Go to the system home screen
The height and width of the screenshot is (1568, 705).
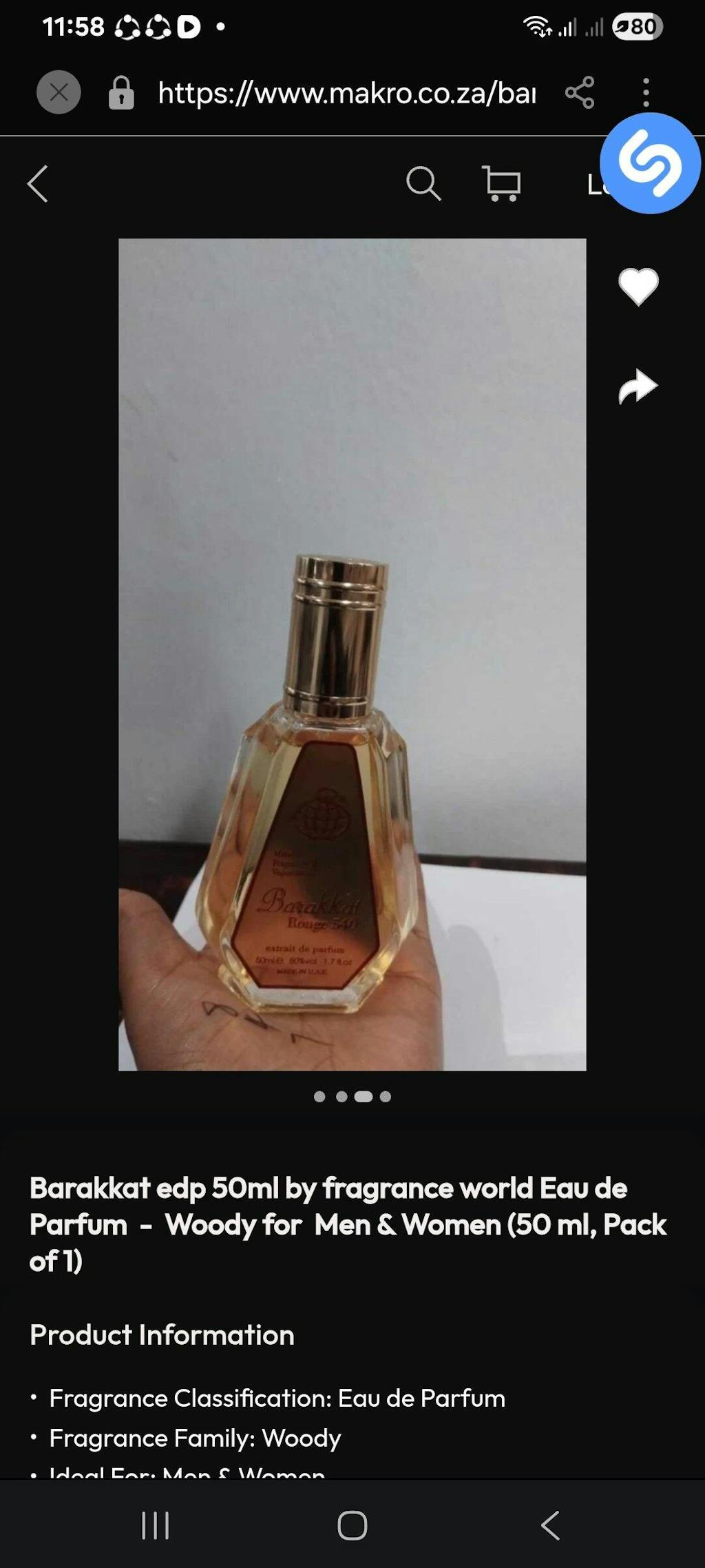[352, 1525]
